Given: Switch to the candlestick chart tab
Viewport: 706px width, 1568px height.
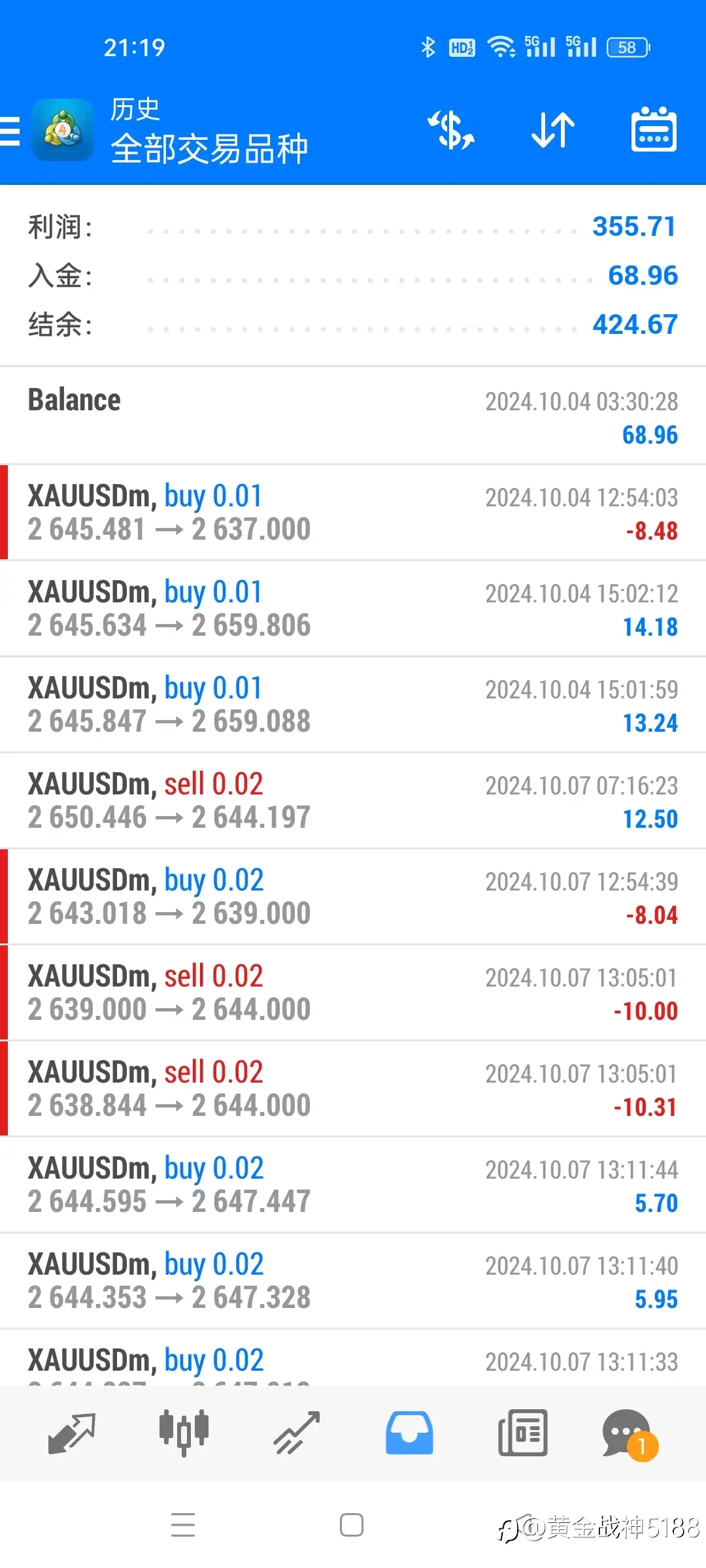Looking at the screenshot, I should tap(184, 1433).
